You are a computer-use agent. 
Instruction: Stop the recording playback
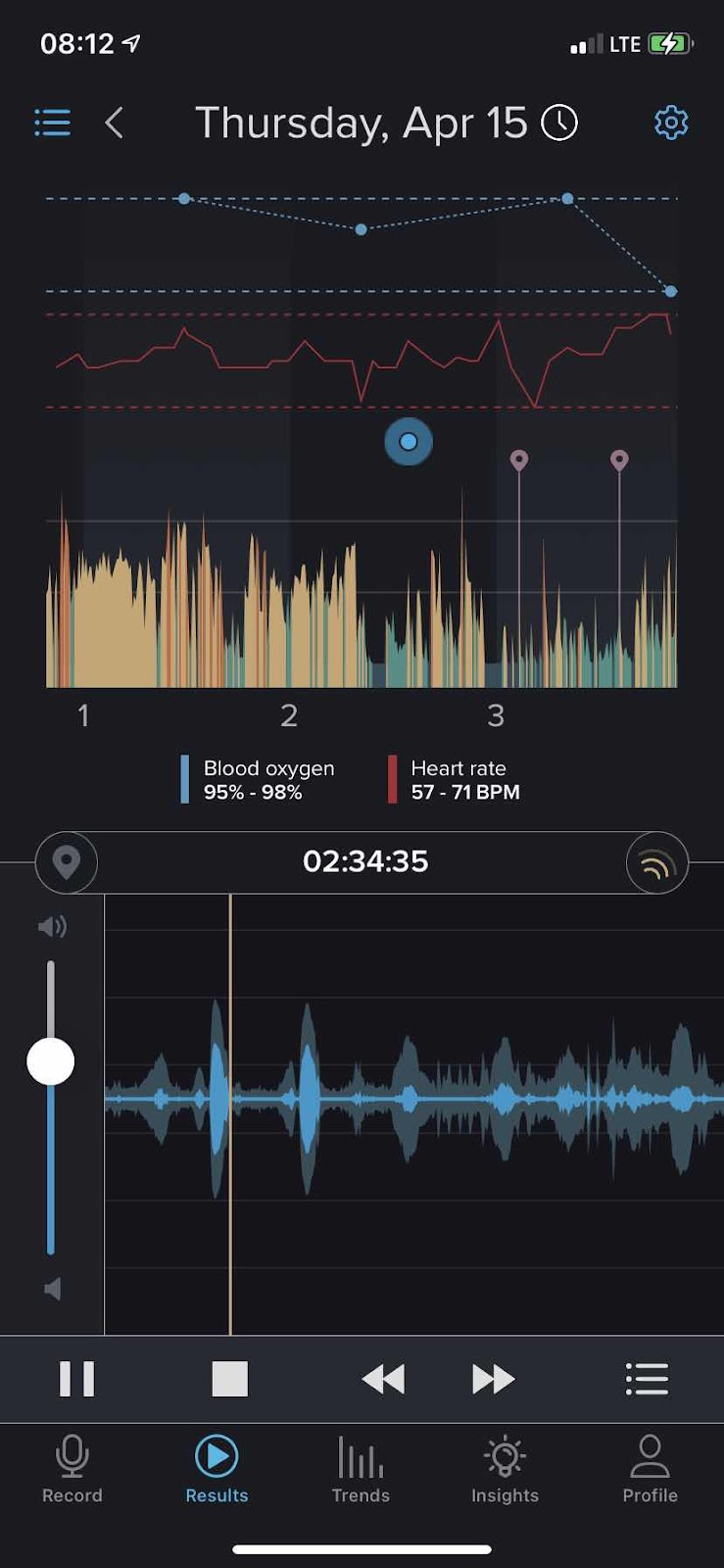230,1379
